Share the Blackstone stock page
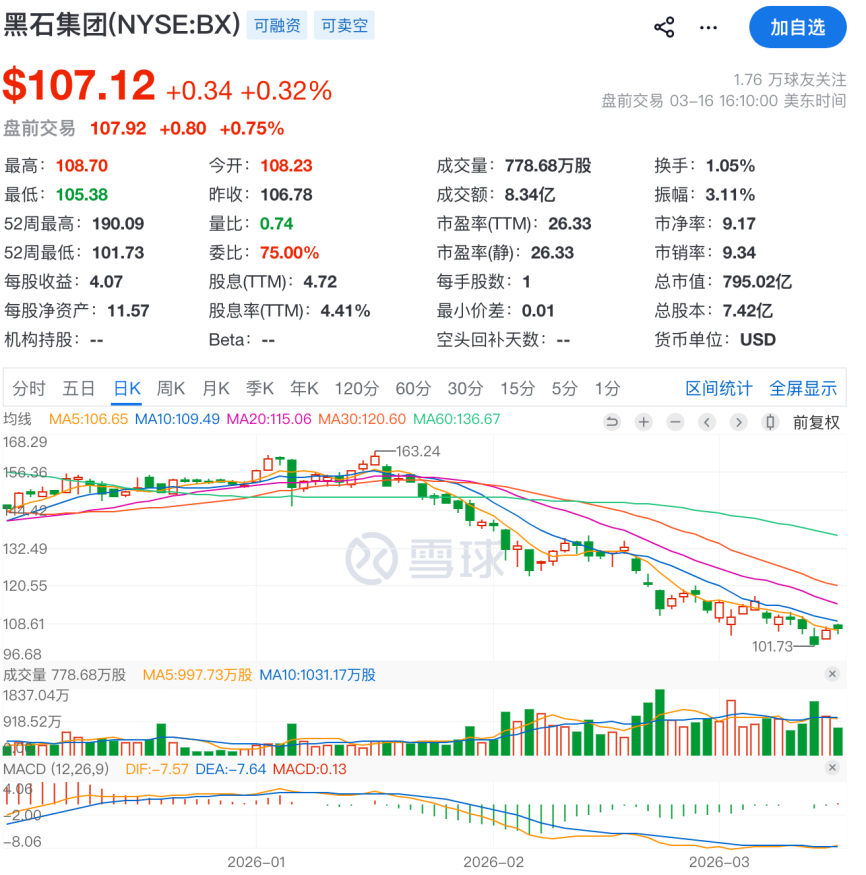Screen dimensions: 866x875 (x=664, y=27)
